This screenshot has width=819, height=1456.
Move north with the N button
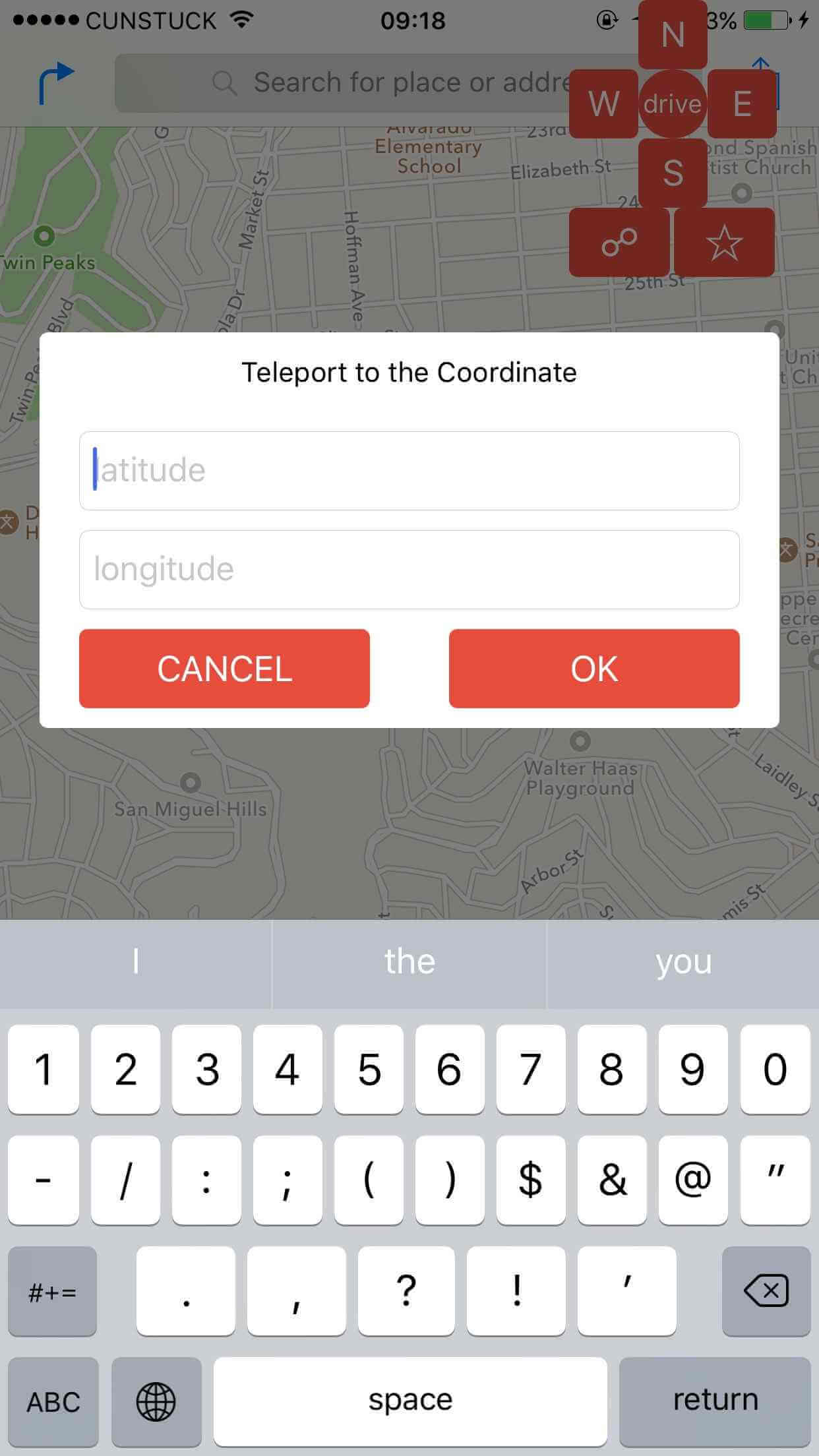(673, 34)
